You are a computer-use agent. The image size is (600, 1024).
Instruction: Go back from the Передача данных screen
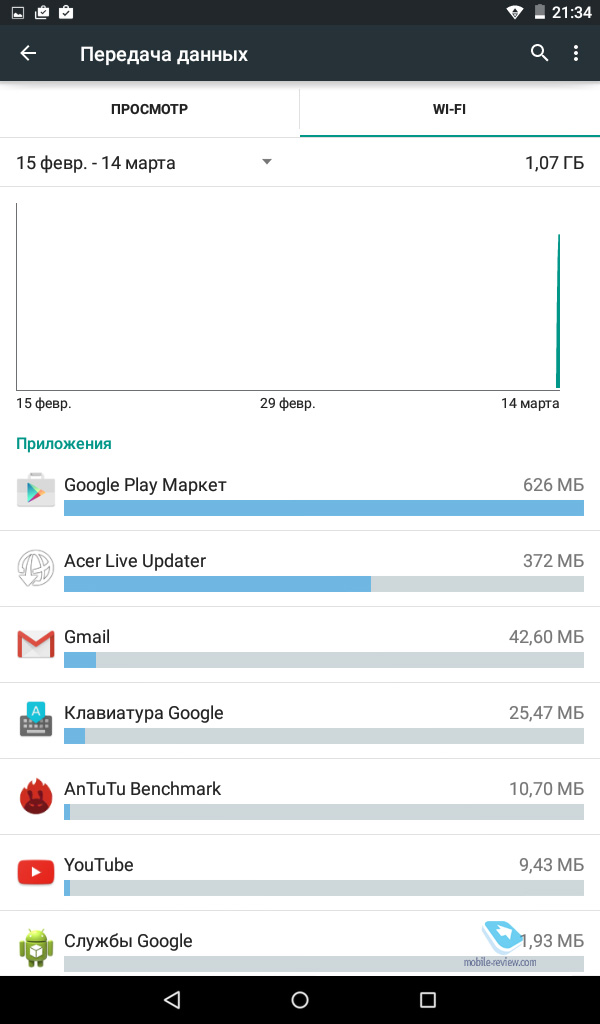coord(28,54)
